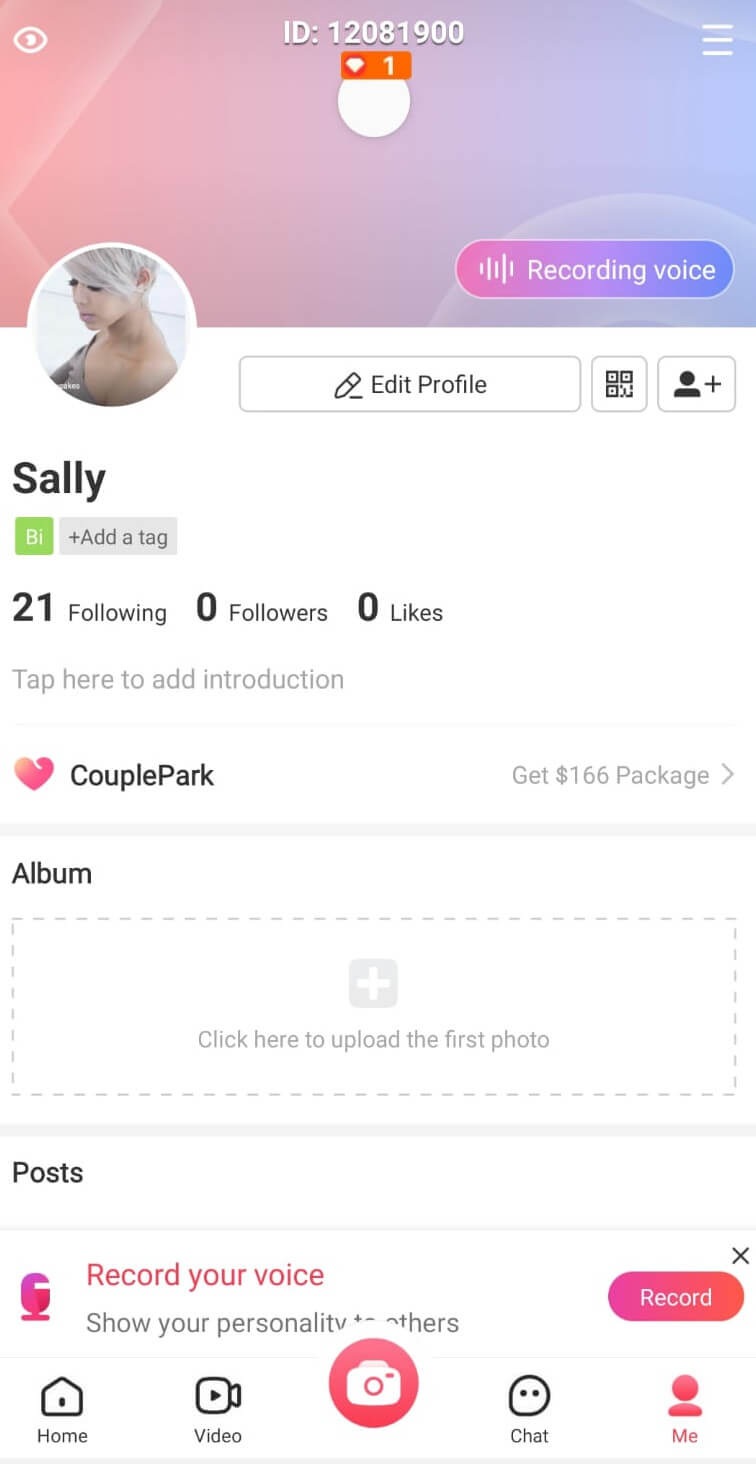The height and width of the screenshot is (1464, 756).
Task: Dismiss the Record your voice banner
Action: [x=740, y=1256]
